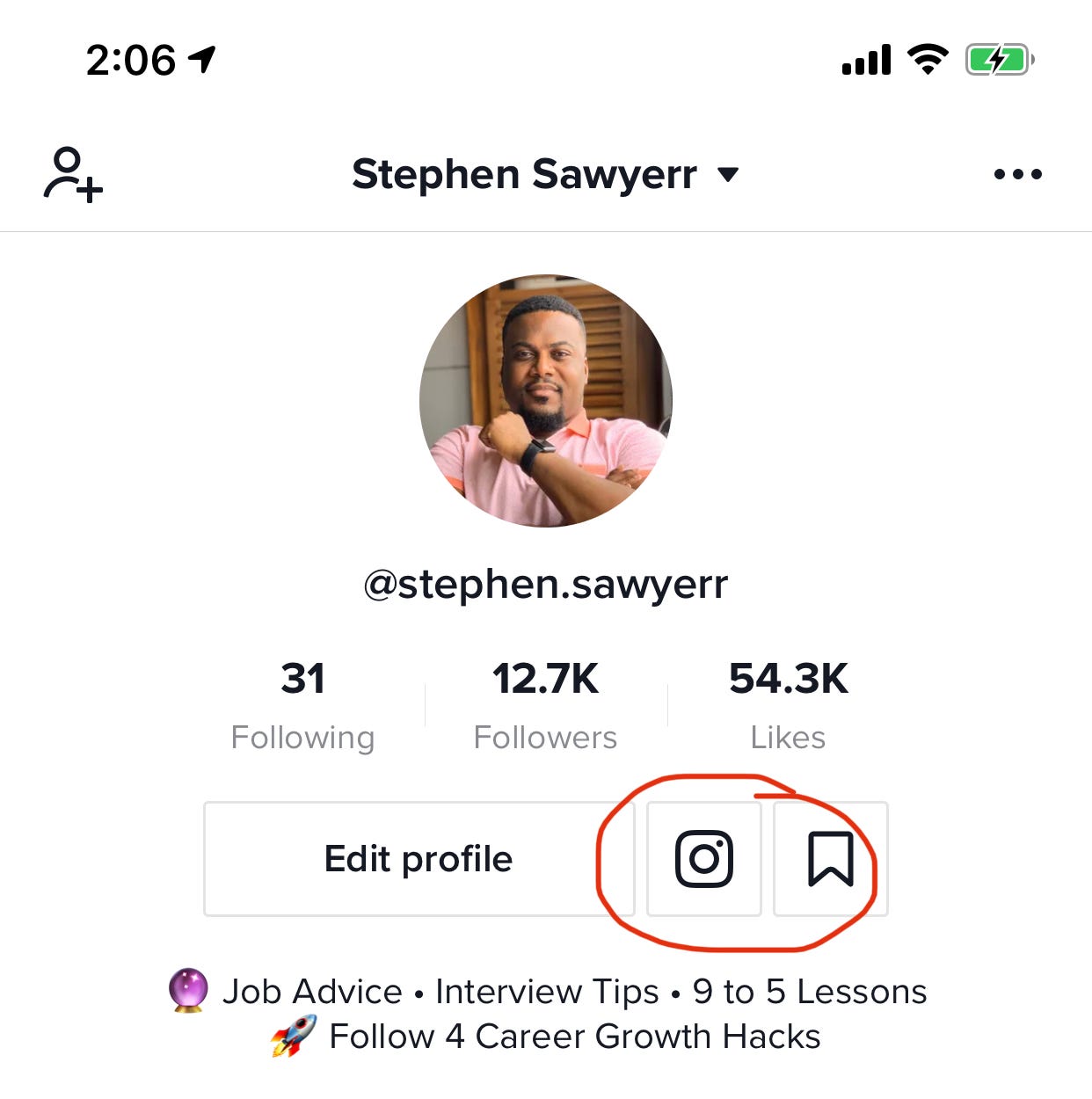Screen dimensions: 1092x1099
Task: View the 12.7K Followers list
Action: coord(545,705)
